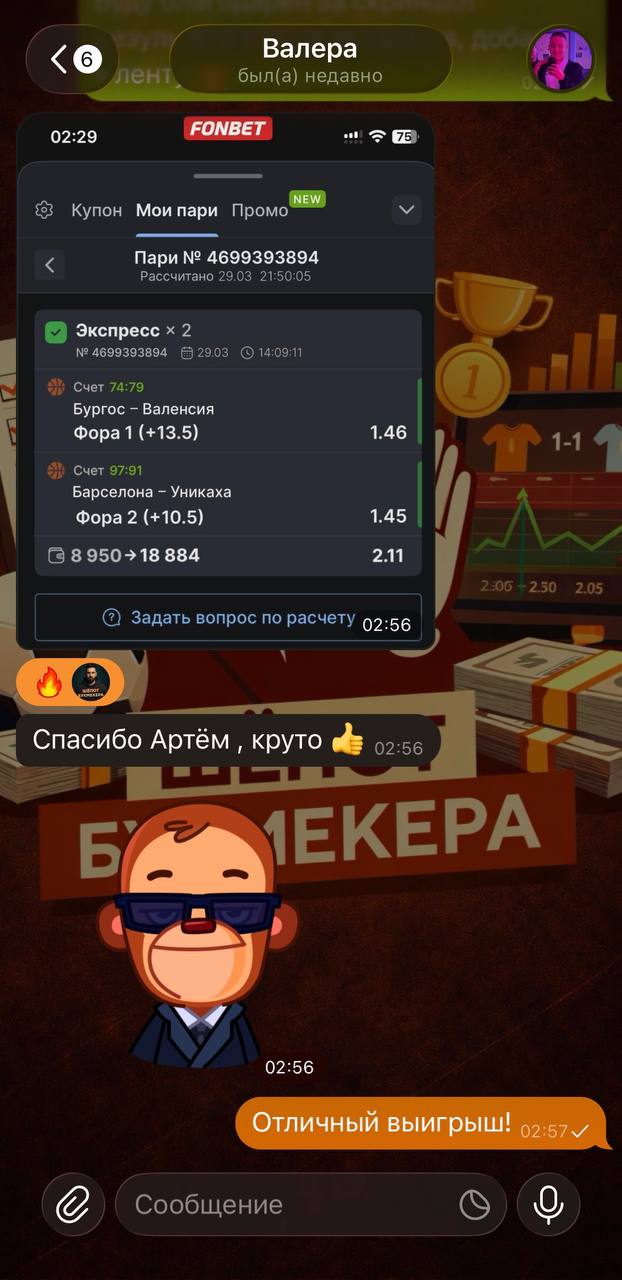Open the sticker panel in message field
This screenshot has width=622, height=1280.
474,1205
